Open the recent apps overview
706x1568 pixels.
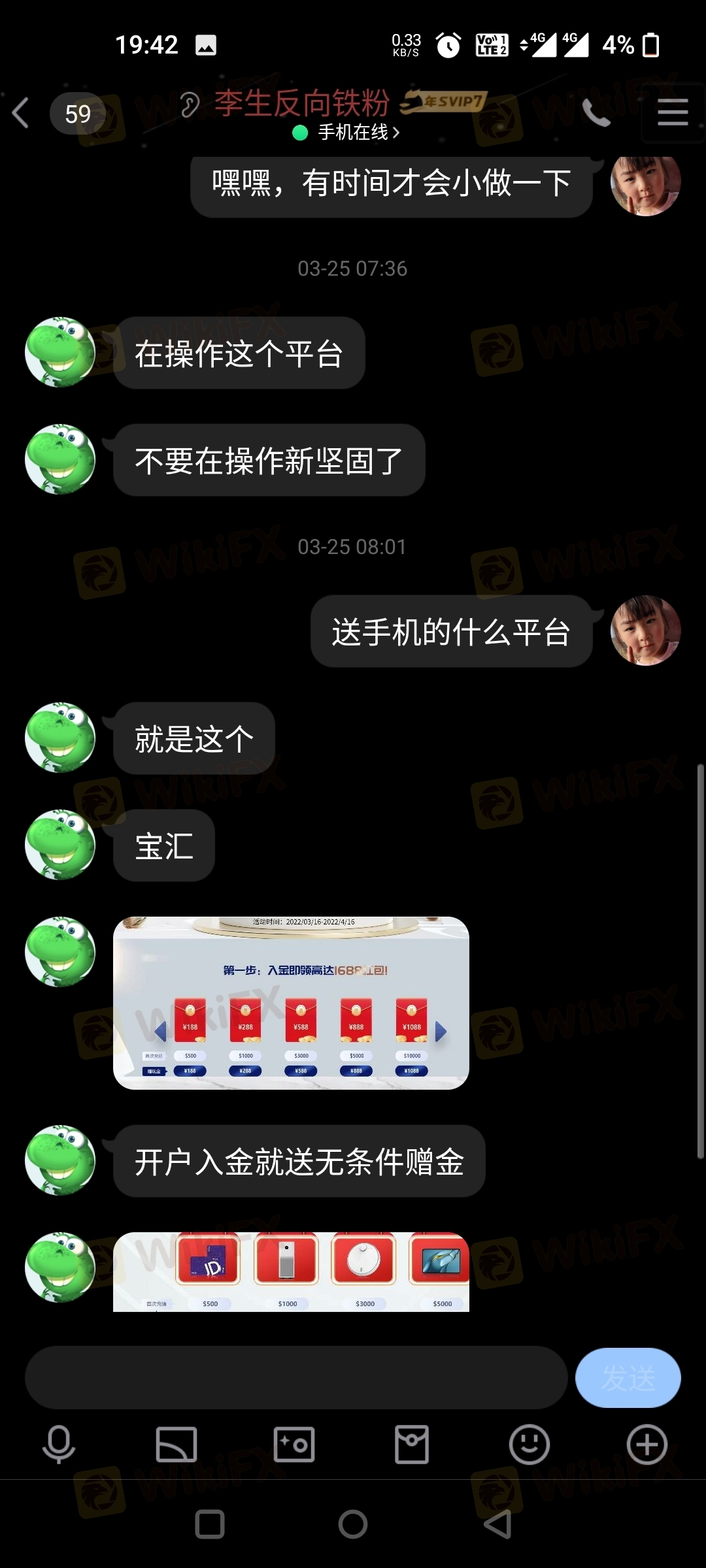click(x=210, y=1524)
